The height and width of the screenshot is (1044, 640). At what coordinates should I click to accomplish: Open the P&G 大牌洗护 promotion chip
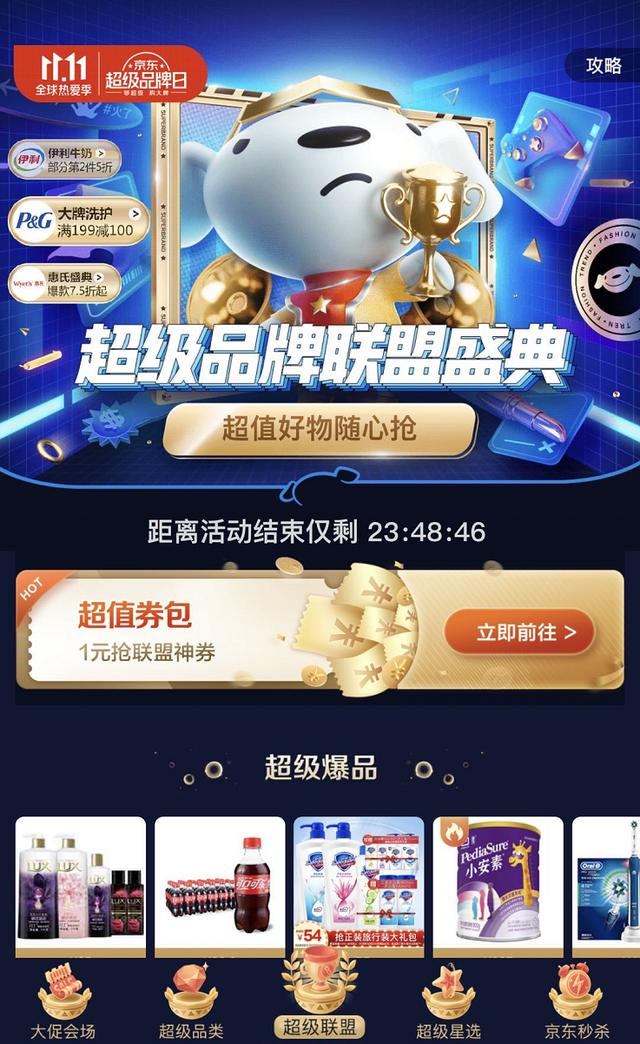click(x=78, y=222)
